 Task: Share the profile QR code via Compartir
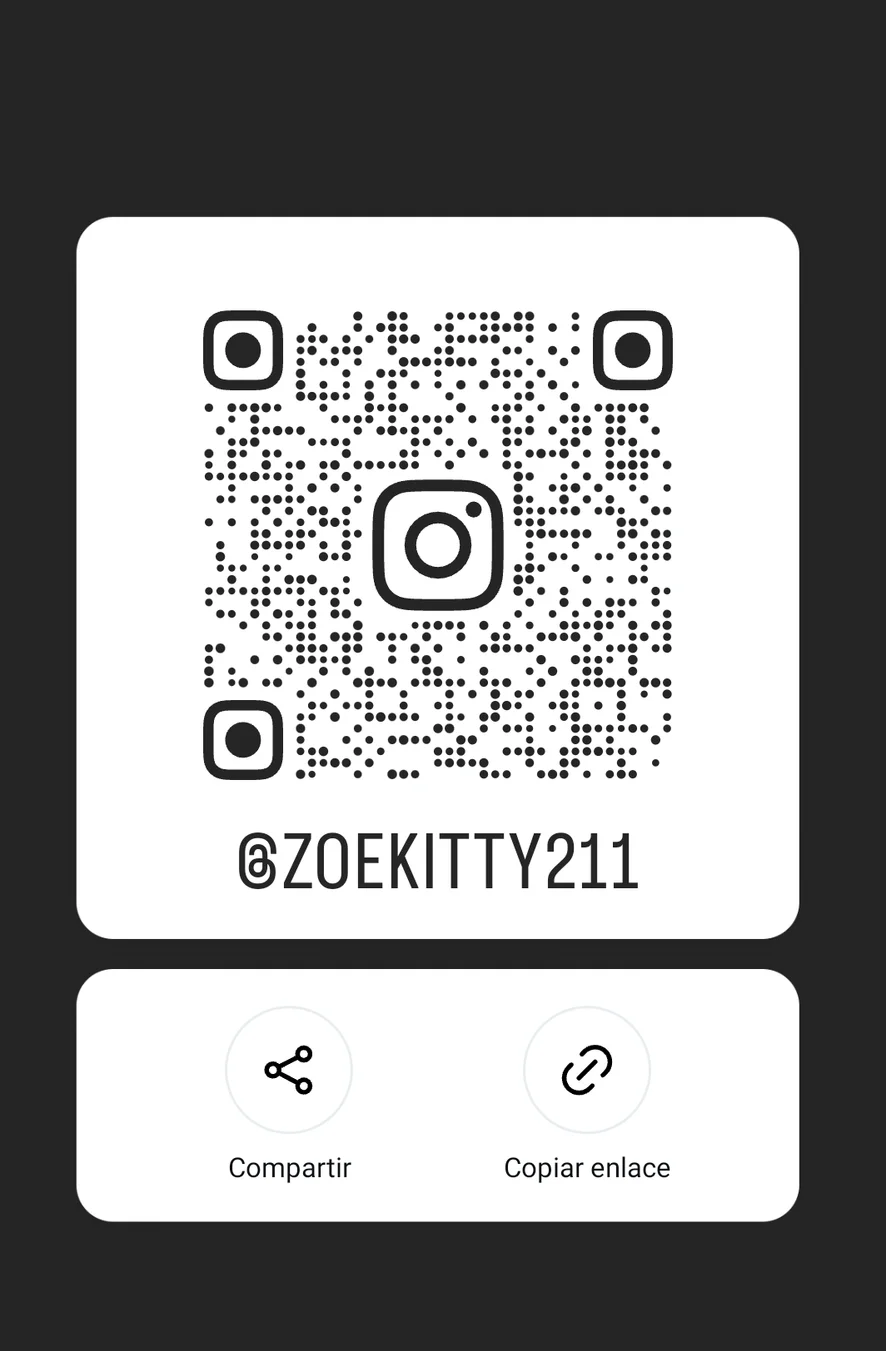tap(289, 1070)
